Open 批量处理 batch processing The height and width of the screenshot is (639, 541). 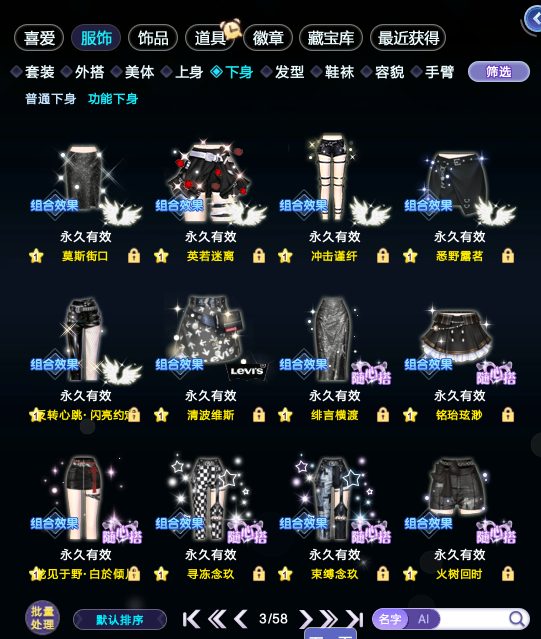click(x=42, y=618)
